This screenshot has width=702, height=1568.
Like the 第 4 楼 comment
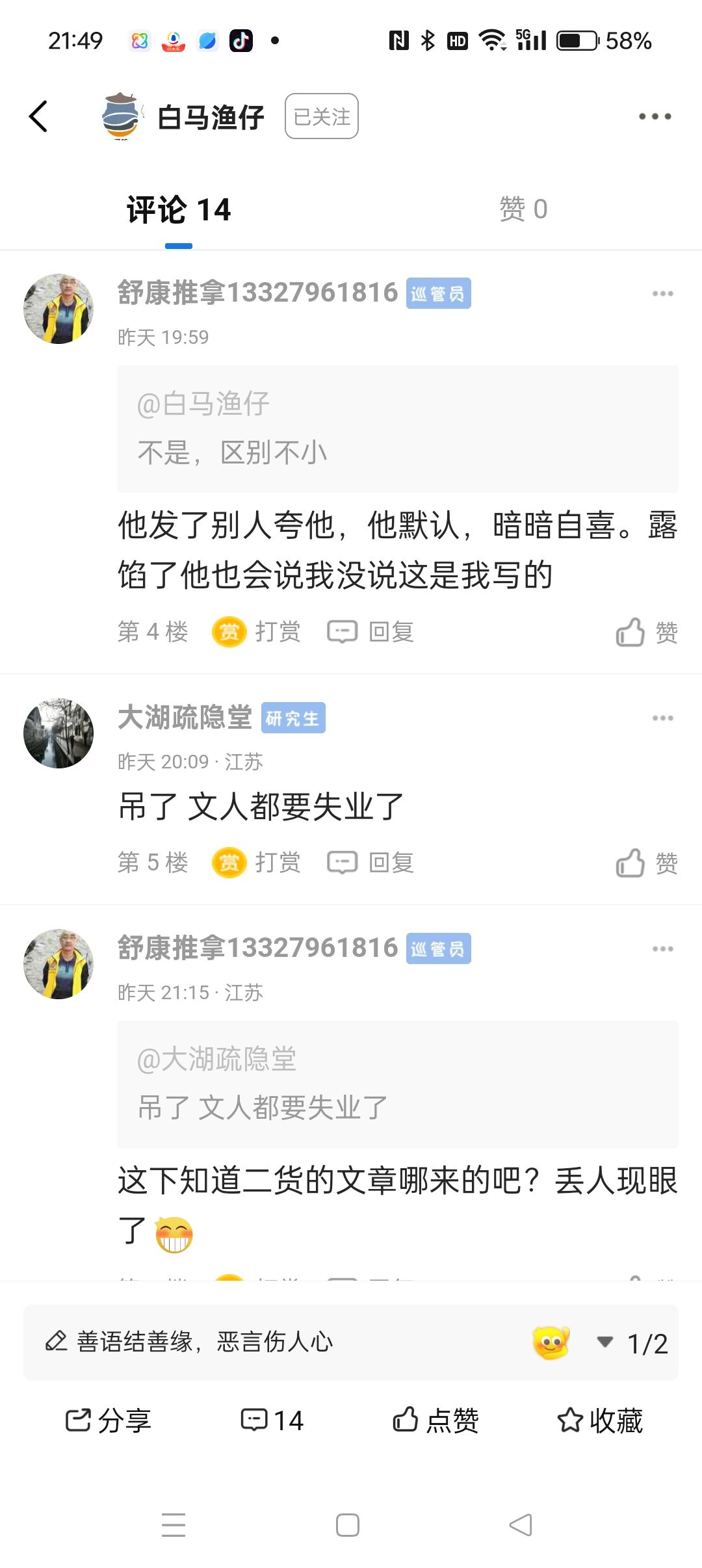click(x=647, y=632)
